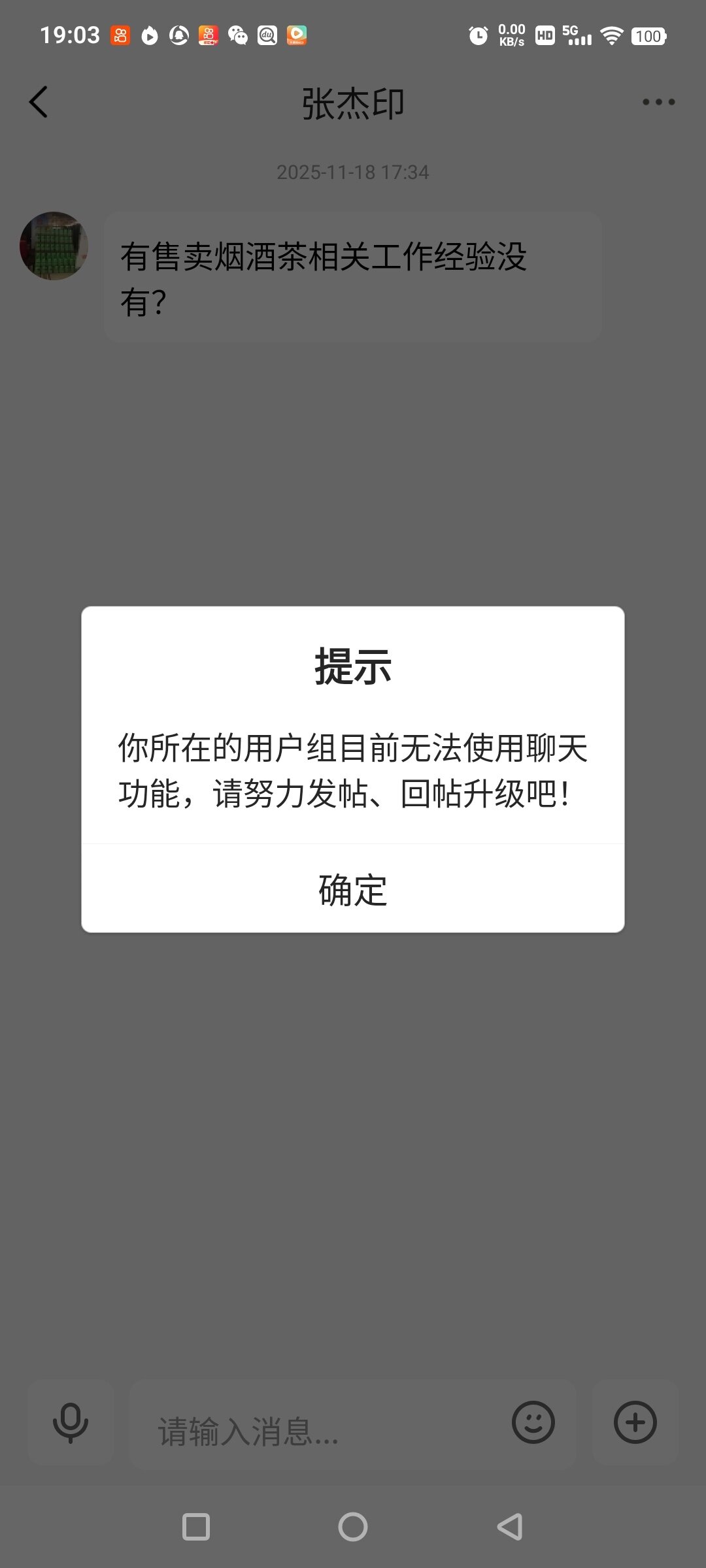Open the system recent apps view
706x1568 pixels.
(x=196, y=1527)
